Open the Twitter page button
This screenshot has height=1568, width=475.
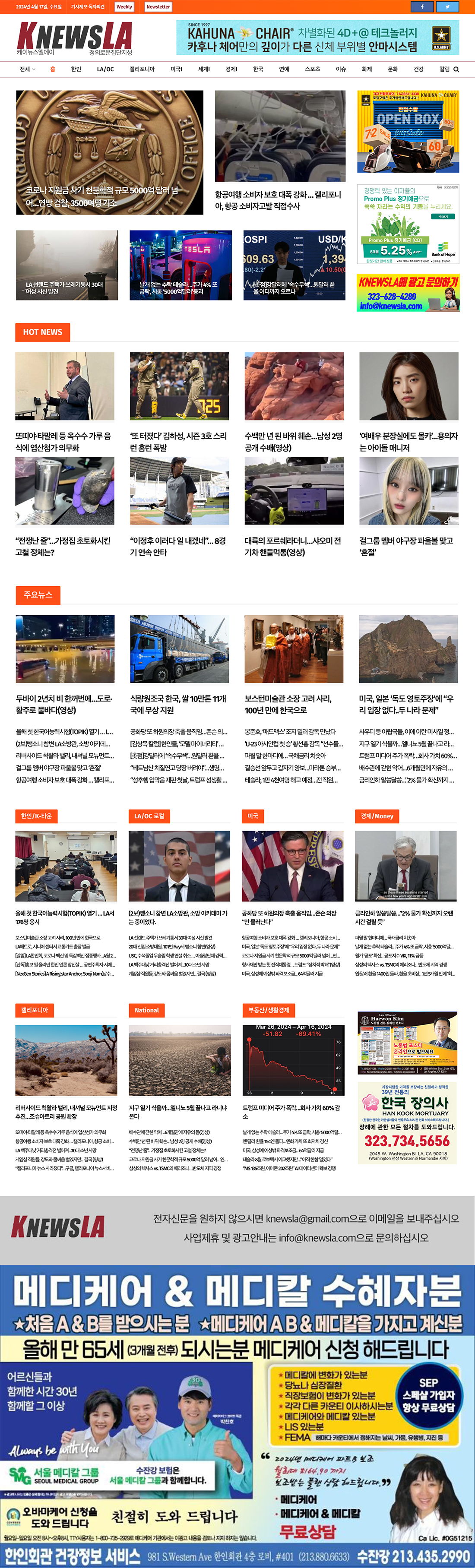coord(446,7)
